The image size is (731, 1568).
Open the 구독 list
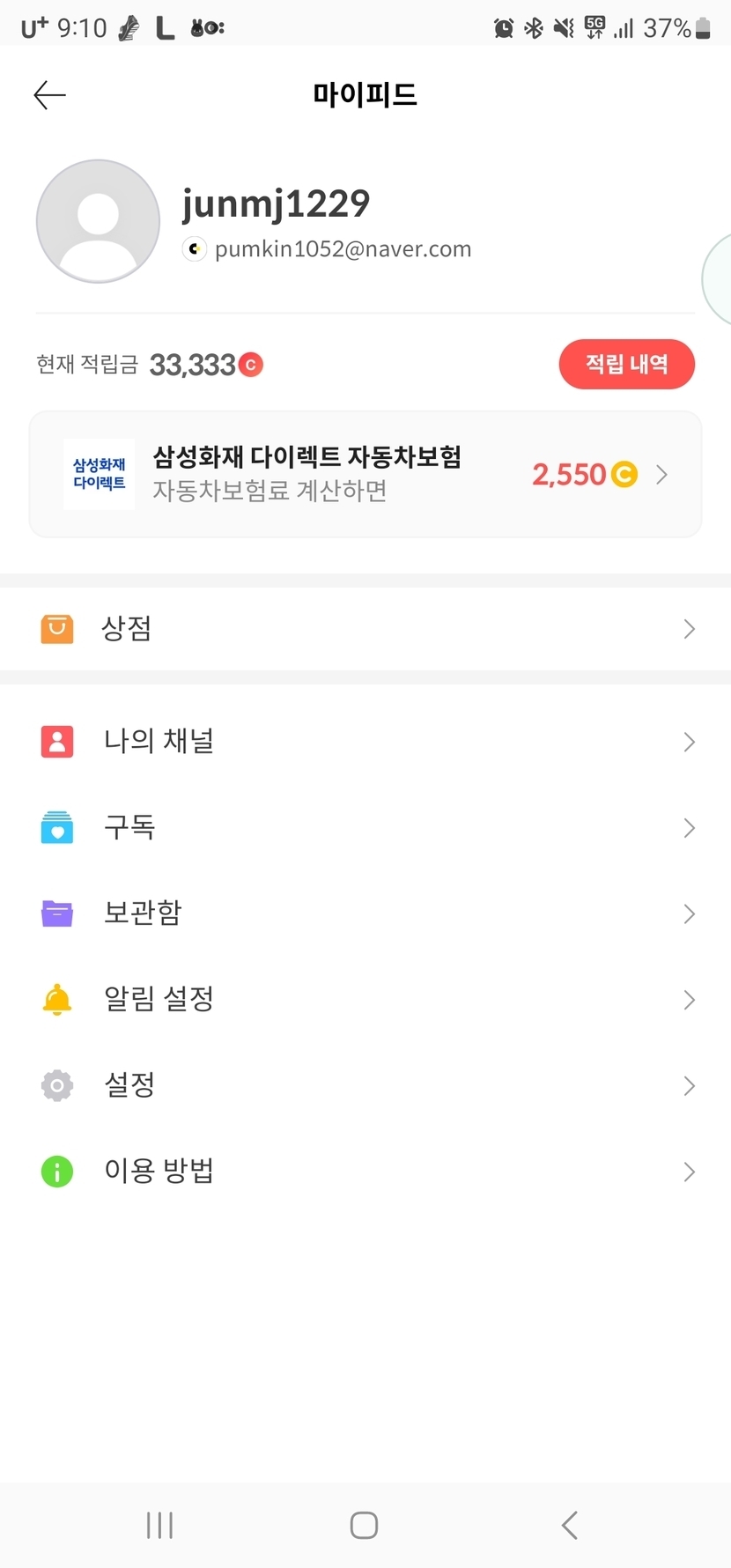click(365, 827)
